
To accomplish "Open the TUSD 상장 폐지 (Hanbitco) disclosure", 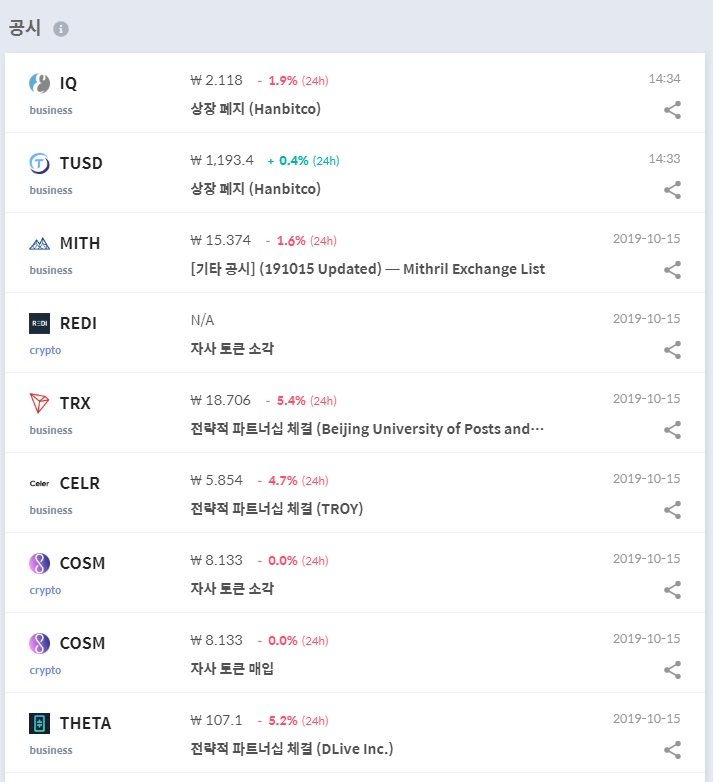I will [255, 188].
